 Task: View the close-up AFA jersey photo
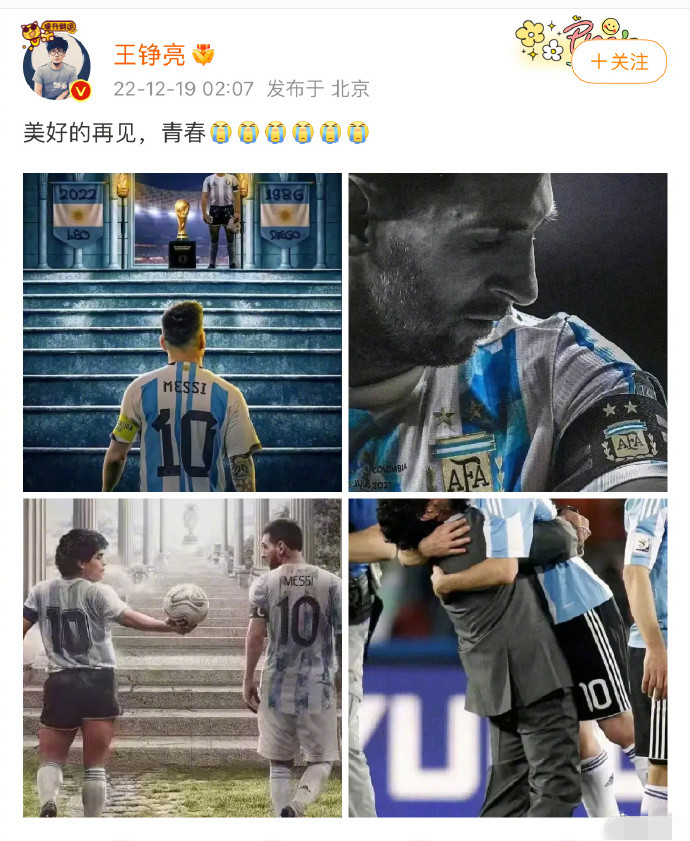pyautogui.click(x=507, y=332)
